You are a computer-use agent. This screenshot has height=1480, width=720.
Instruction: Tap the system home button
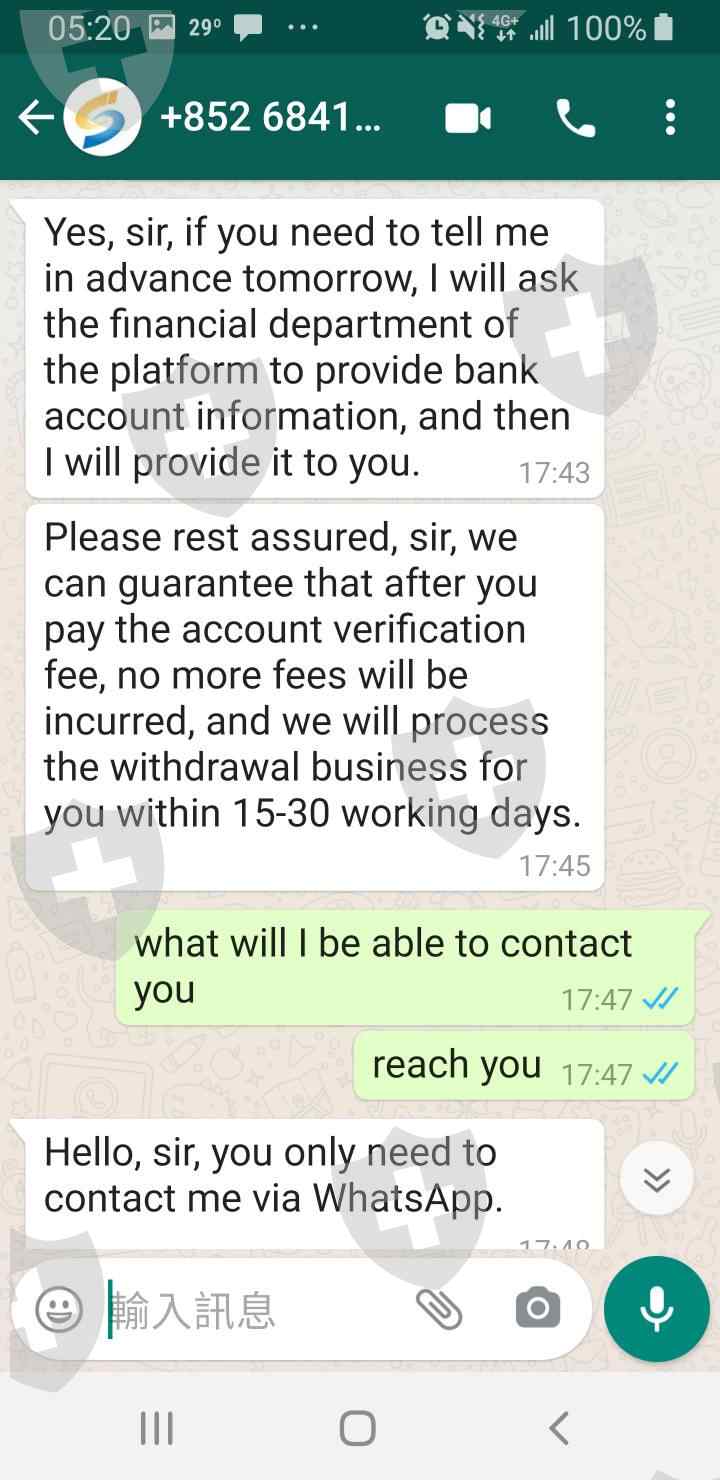pos(358,1428)
